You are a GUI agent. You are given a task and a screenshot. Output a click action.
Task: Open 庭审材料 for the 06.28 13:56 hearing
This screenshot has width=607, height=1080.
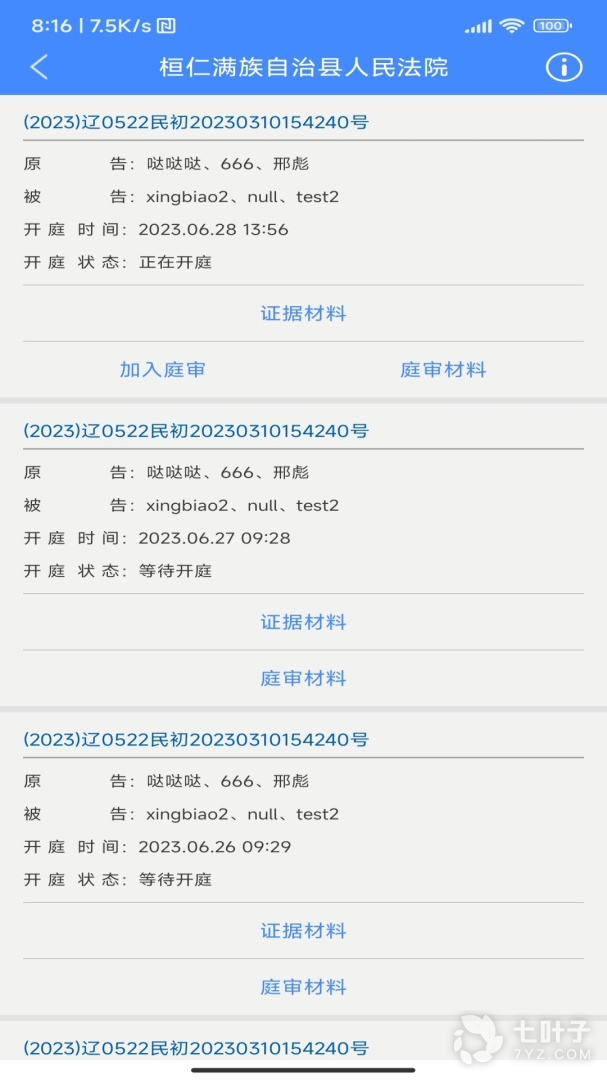coord(443,370)
